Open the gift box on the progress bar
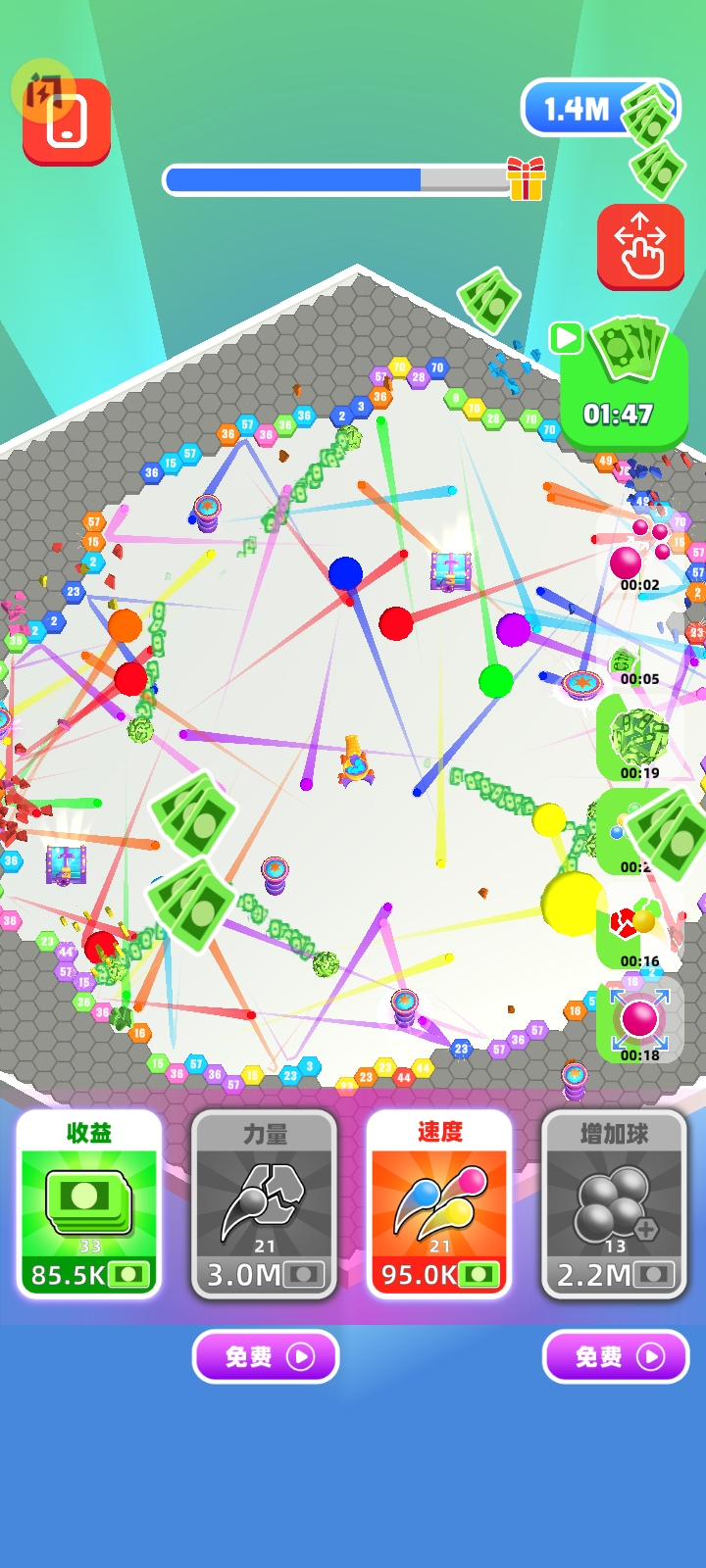706x1568 pixels. 527,178
